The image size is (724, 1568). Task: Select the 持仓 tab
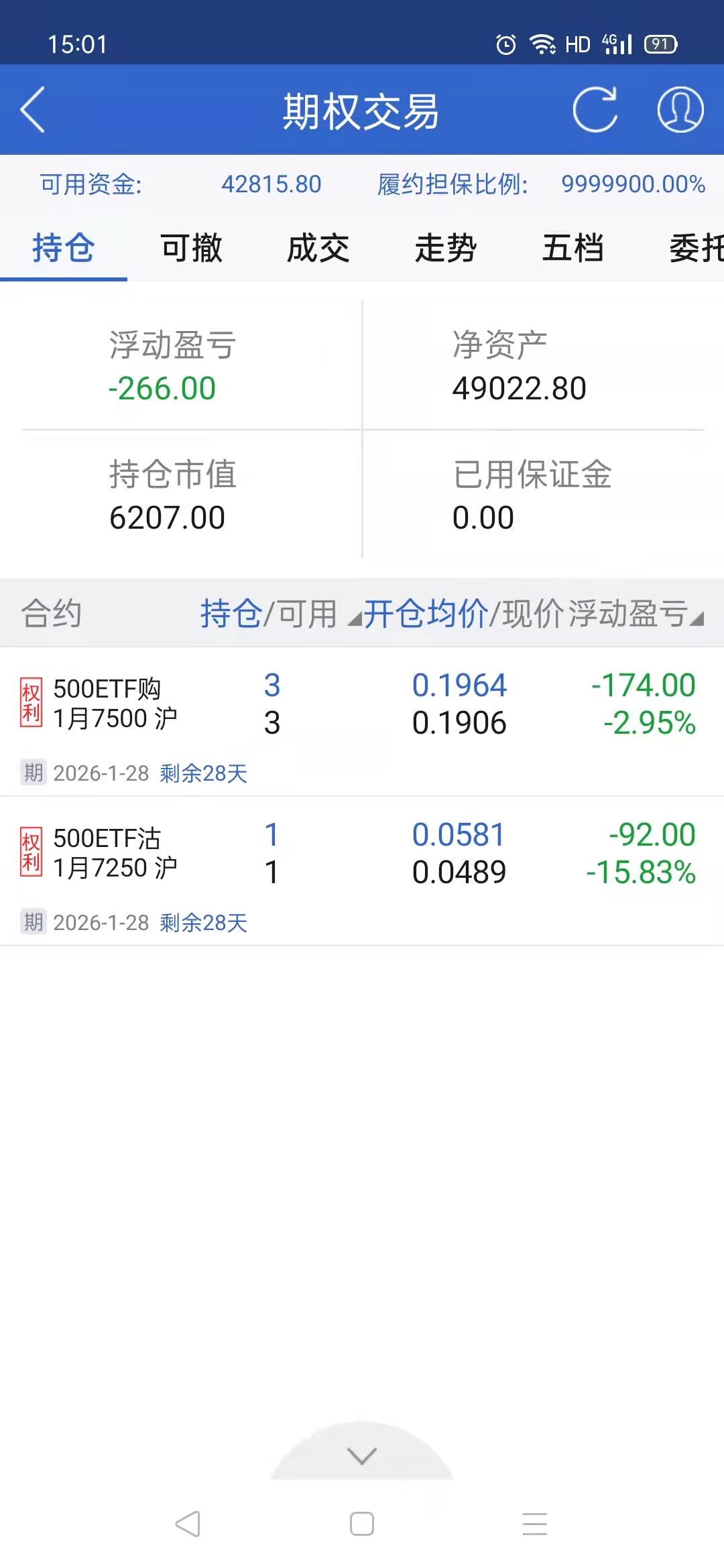(x=64, y=249)
